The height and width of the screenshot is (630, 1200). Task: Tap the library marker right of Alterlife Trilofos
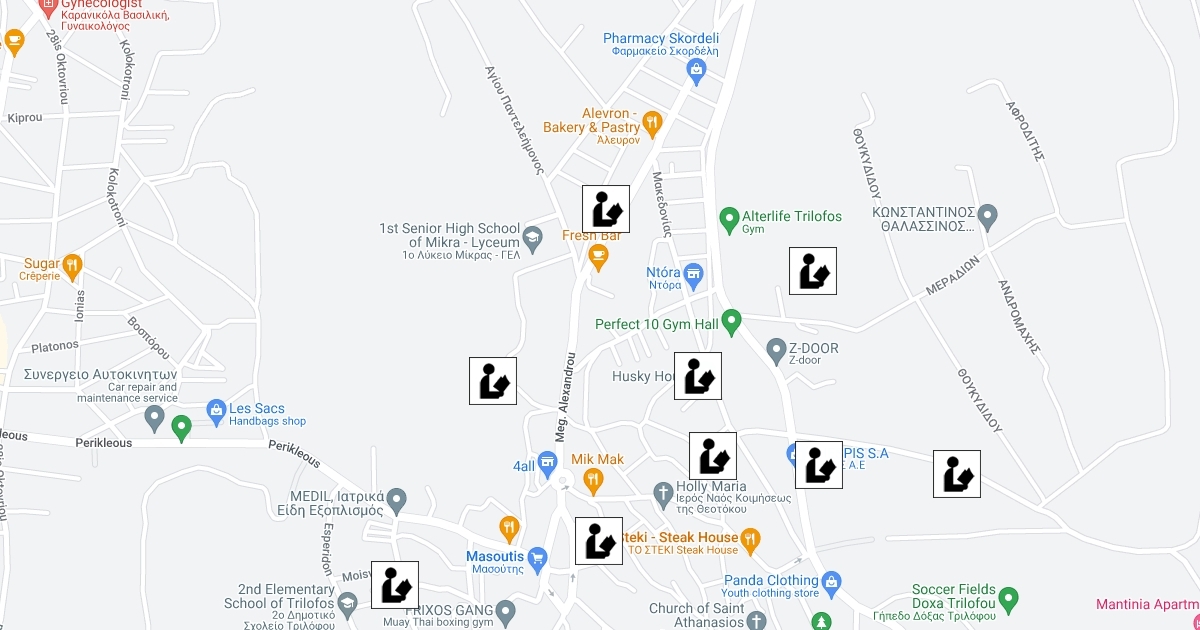pyautogui.click(x=813, y=271)
